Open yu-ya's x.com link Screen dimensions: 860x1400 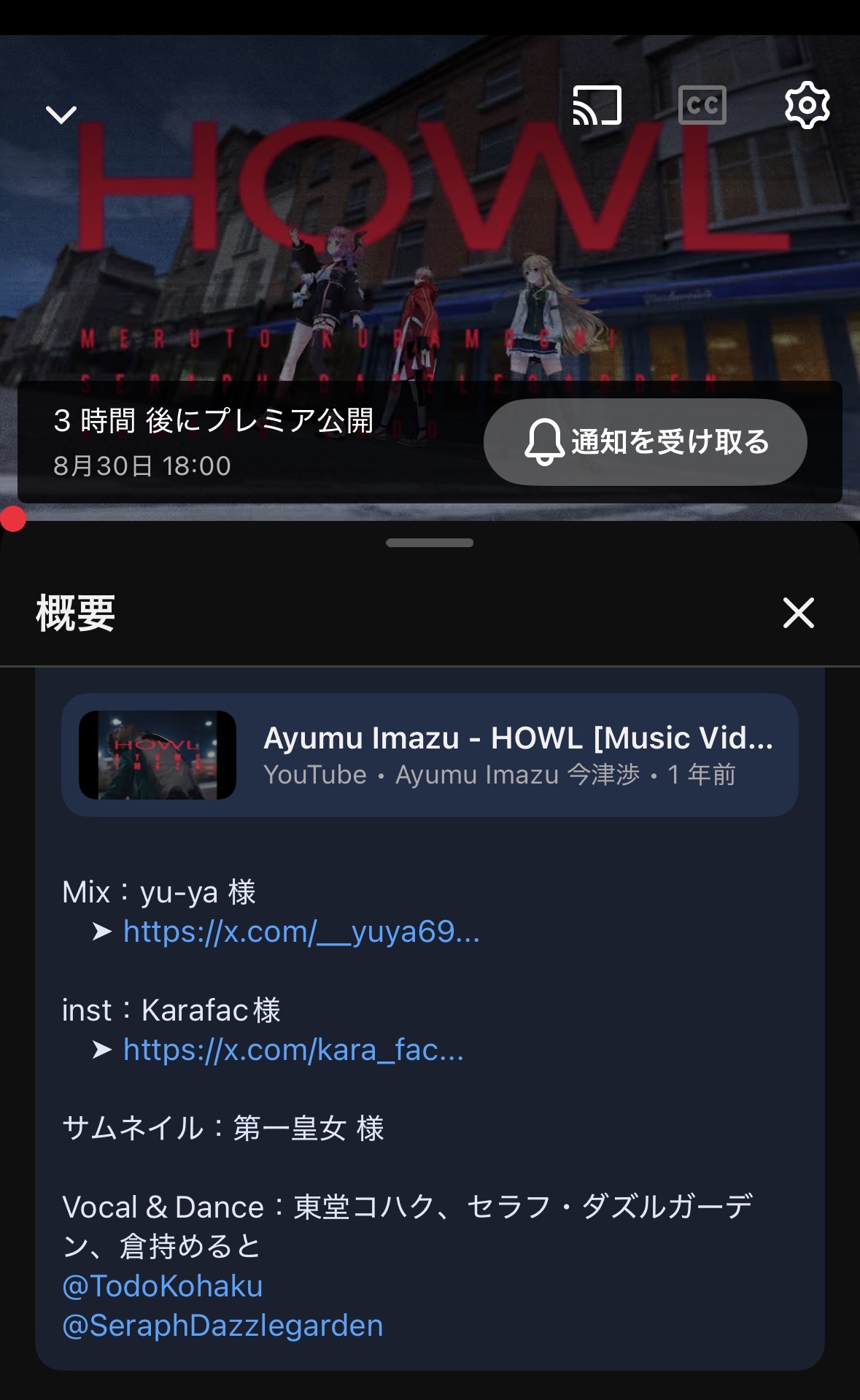click(x=301, y=932)
